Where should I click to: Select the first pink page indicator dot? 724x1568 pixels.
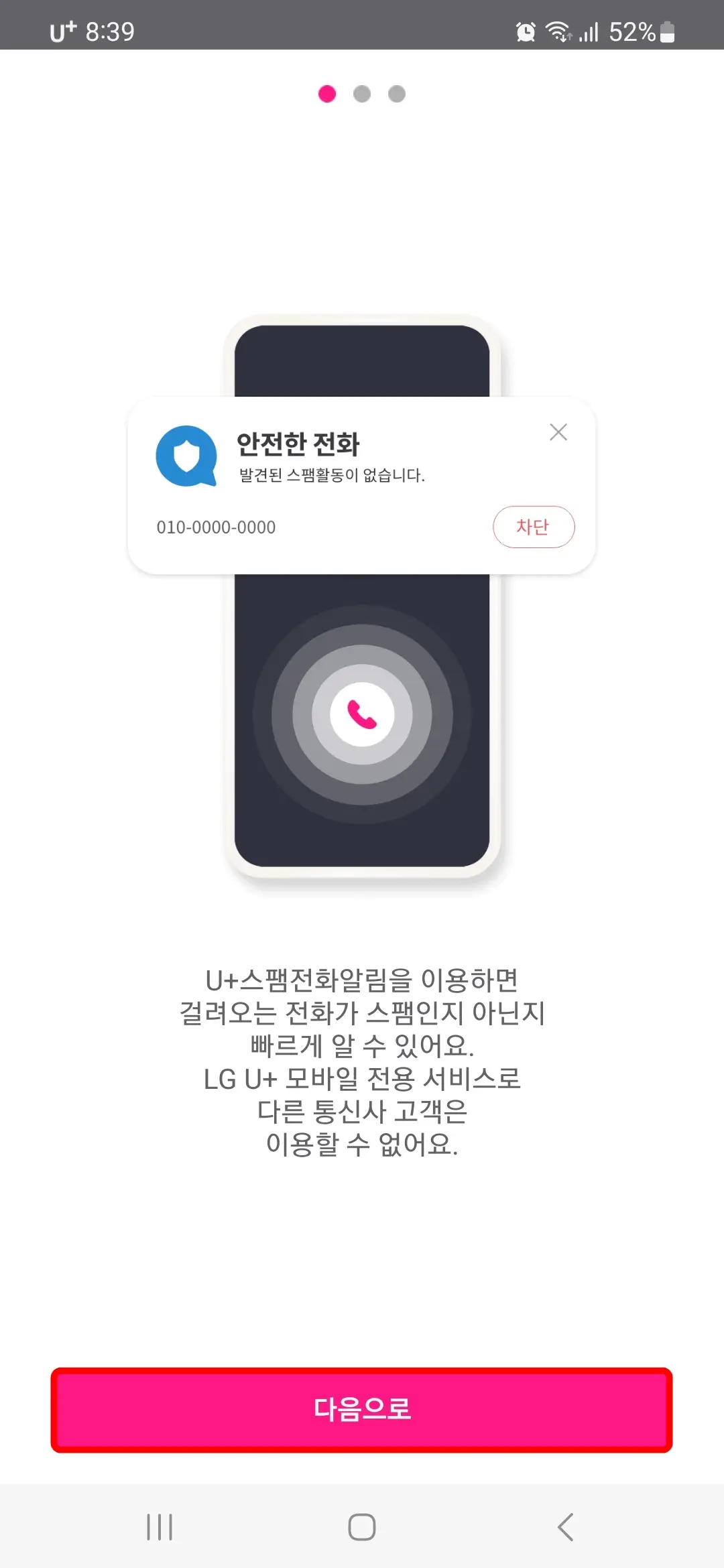click(x=328, y=94)
